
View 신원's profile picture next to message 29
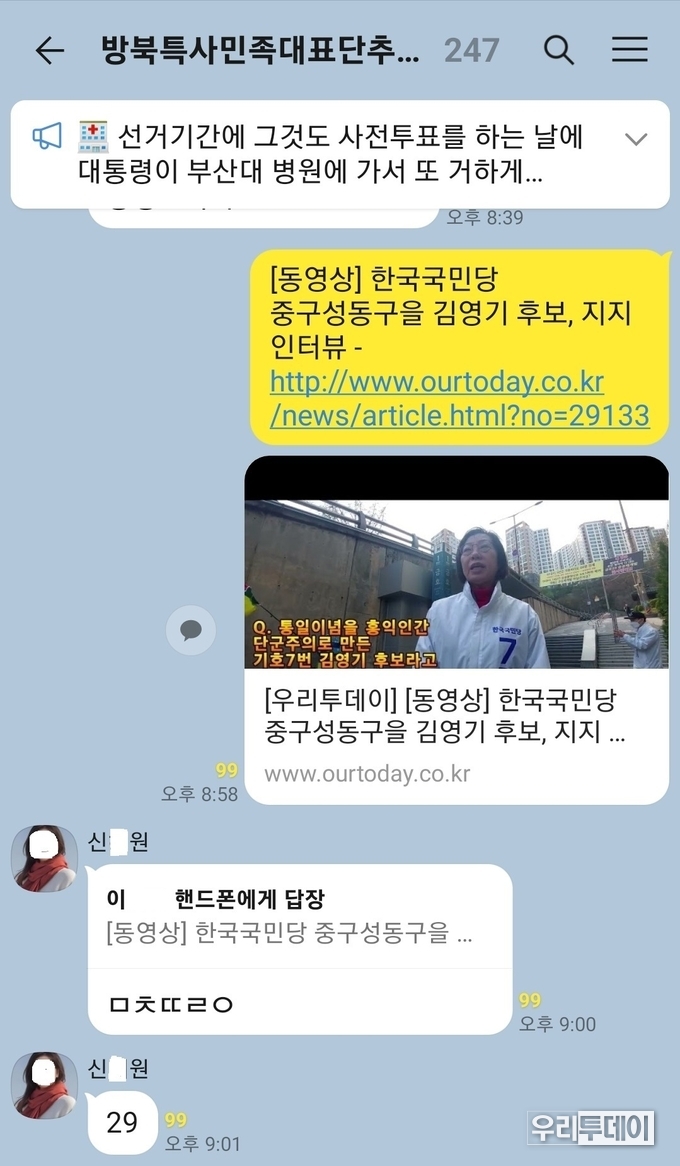click(x=44, y=1085)
